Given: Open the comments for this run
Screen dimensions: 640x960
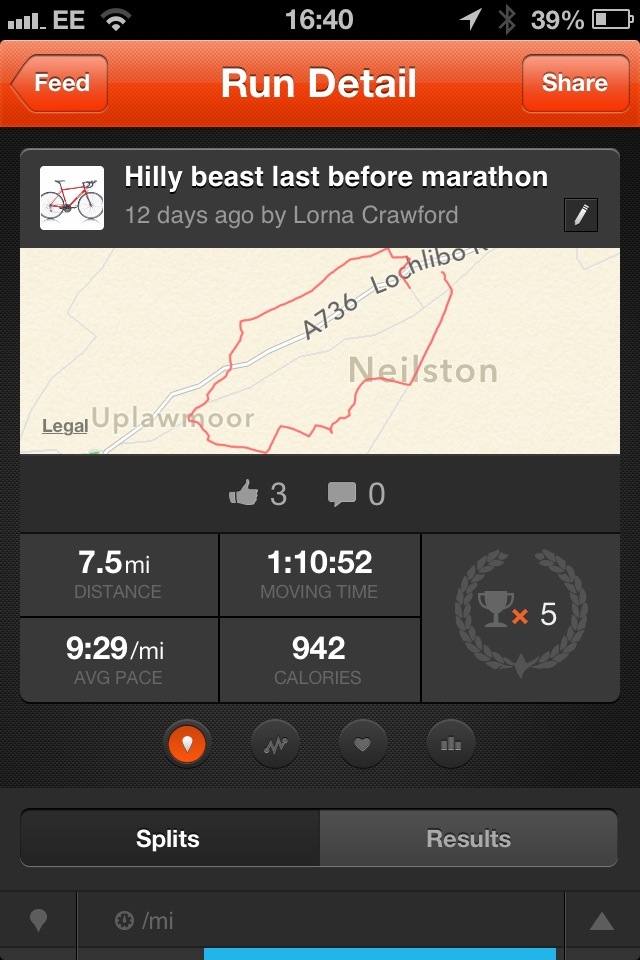Looking at the screenshot, I should click(x=342, y=493).
